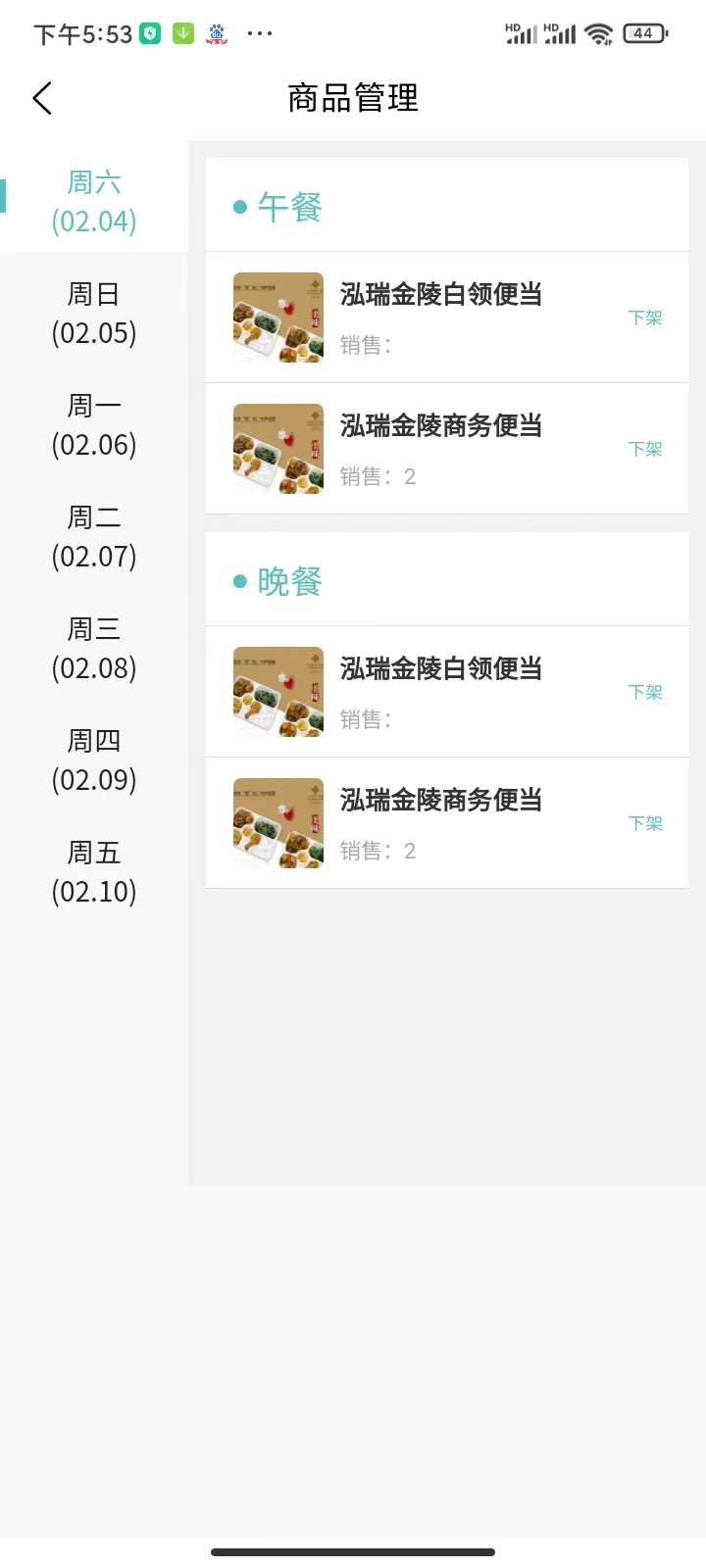
Task: Tap 下架 on the dinner 泓瑞金陵商务便当
Action: pos(644,823)
